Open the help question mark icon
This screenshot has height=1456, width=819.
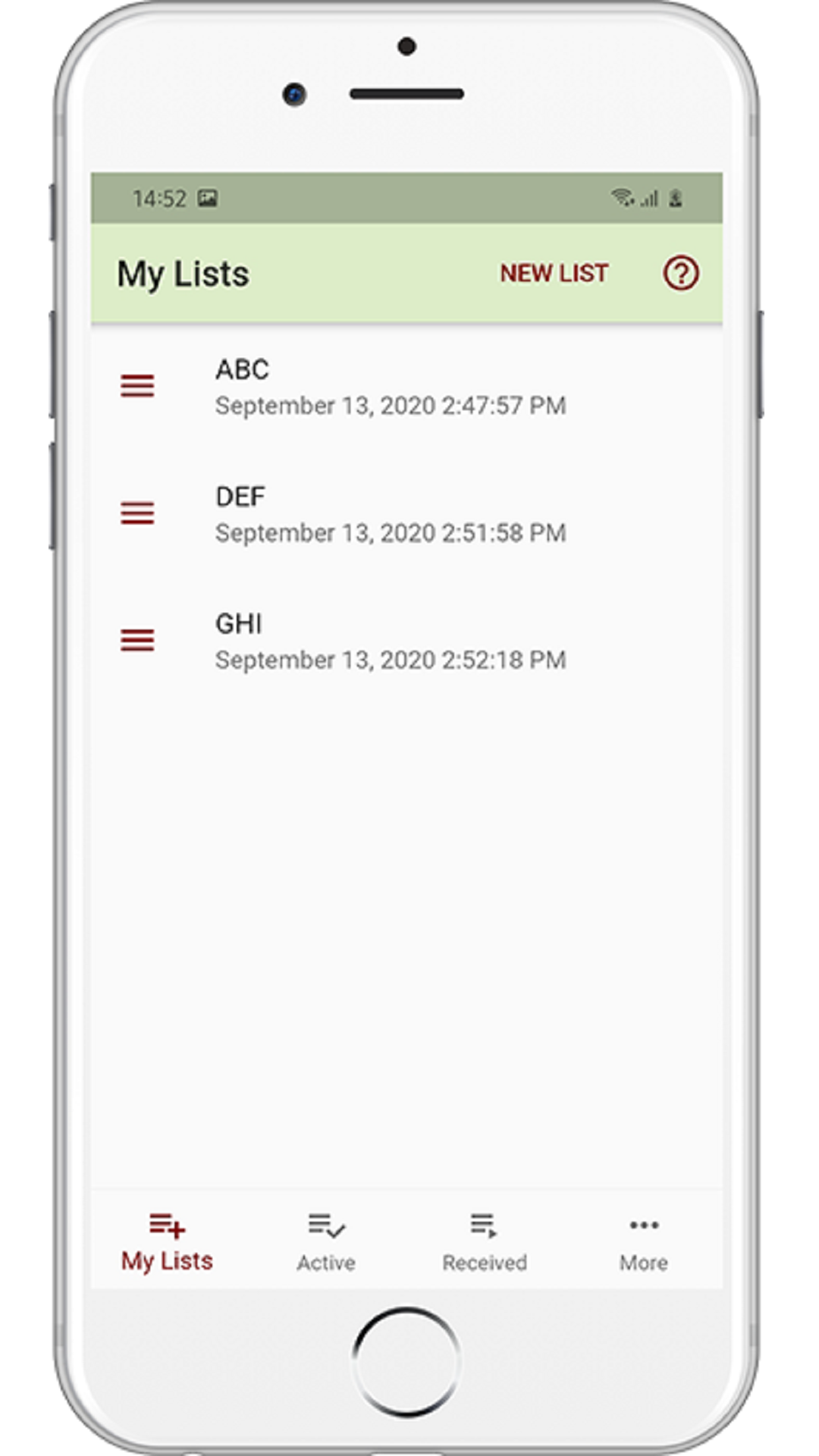(681, 273)
